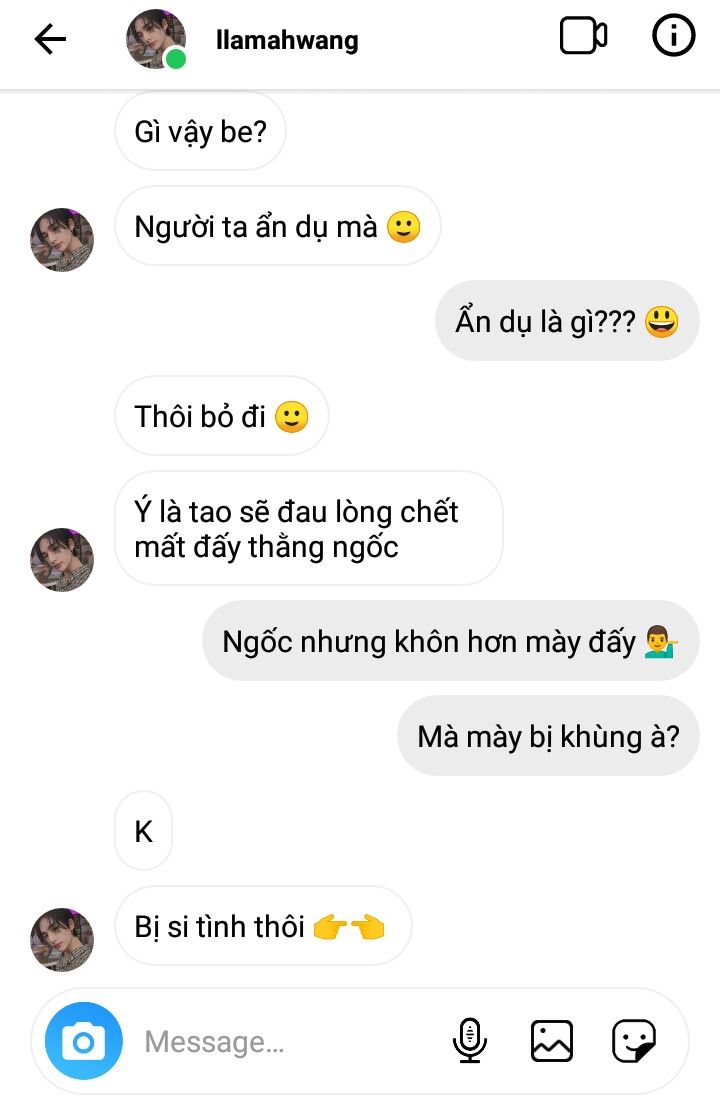Image resolution: width=720 pixels, height=1110 pixels.
Task: Tap avatar beside "Bị si tình thôi" message
Action: [x=62, y=939]
